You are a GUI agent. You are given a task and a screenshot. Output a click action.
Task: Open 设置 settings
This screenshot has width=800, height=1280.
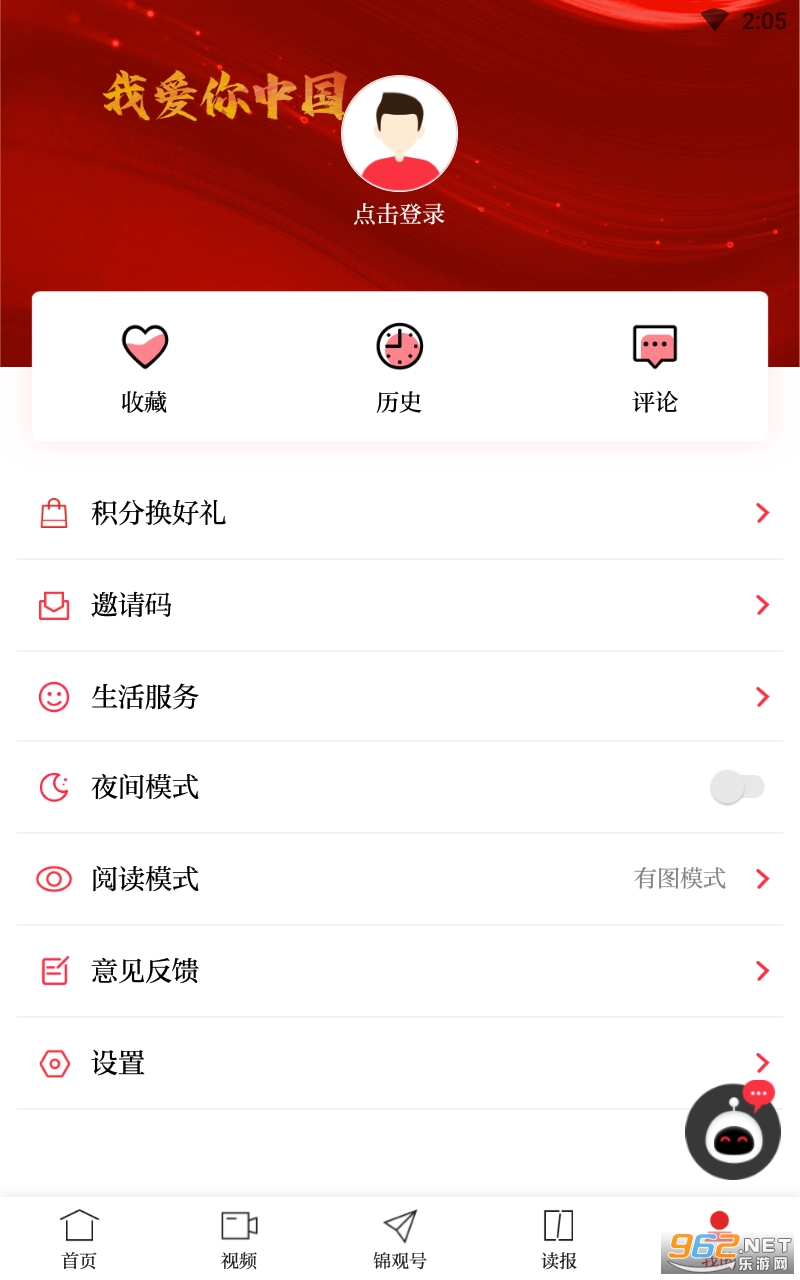(400, 1063)
